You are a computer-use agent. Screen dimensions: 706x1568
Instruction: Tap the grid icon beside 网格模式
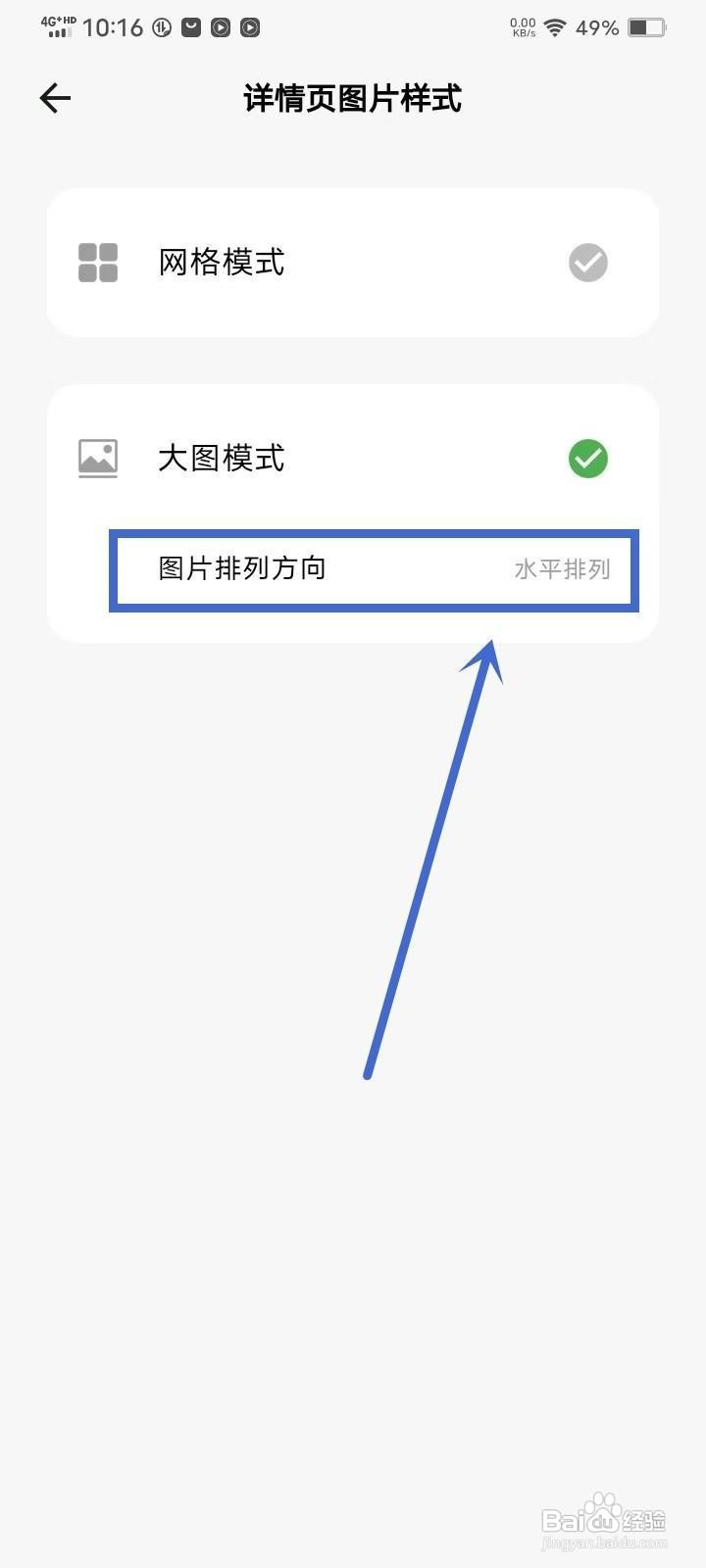97,262
